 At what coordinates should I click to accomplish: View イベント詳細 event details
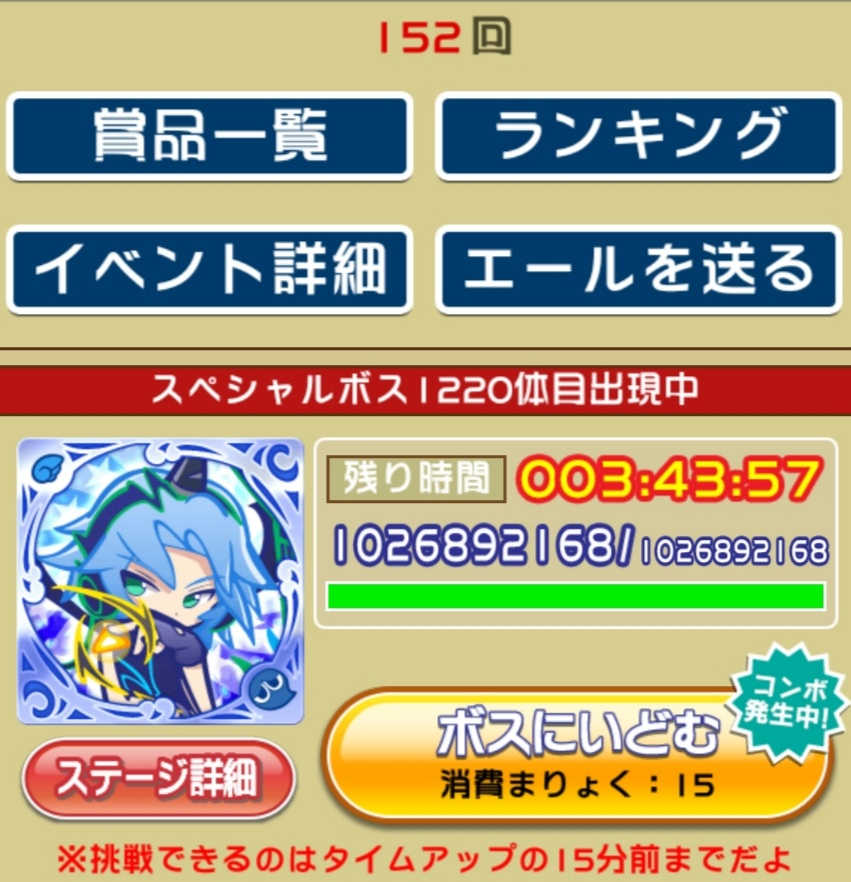click(x=209, y=270)
